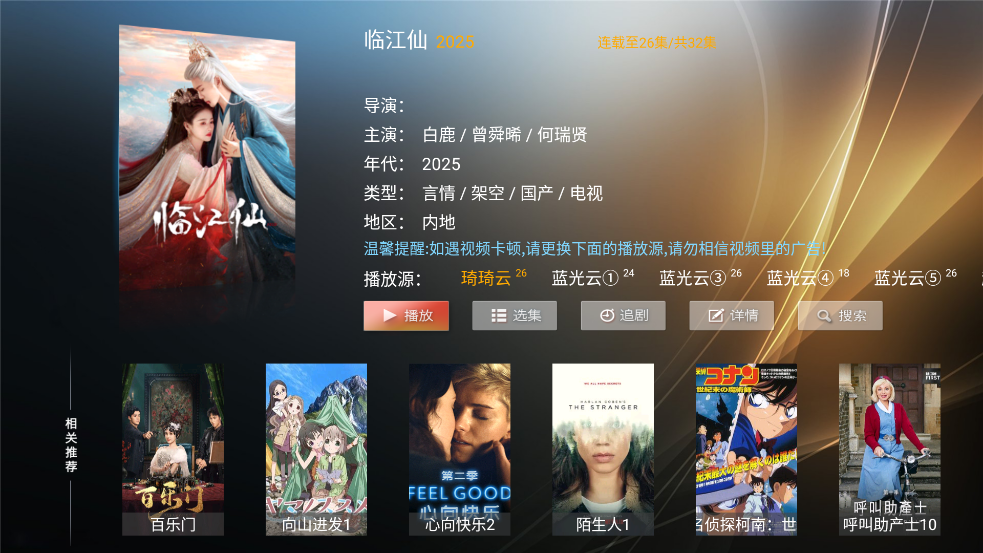Open the 选集 episode selector
The height and width of the screenshot is (553, 983).
click(514, 316)
